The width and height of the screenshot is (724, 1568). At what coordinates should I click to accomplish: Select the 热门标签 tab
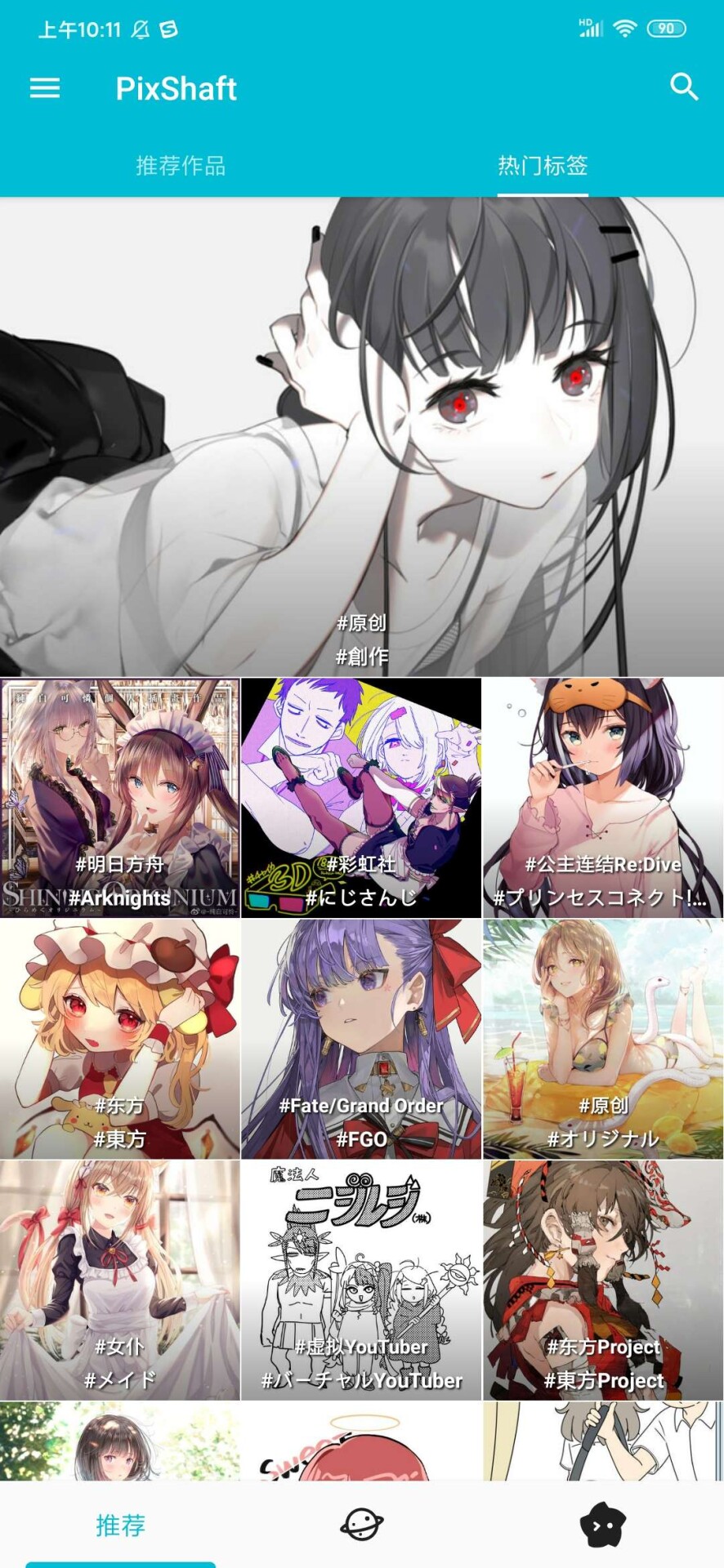(x=543, y=166)
